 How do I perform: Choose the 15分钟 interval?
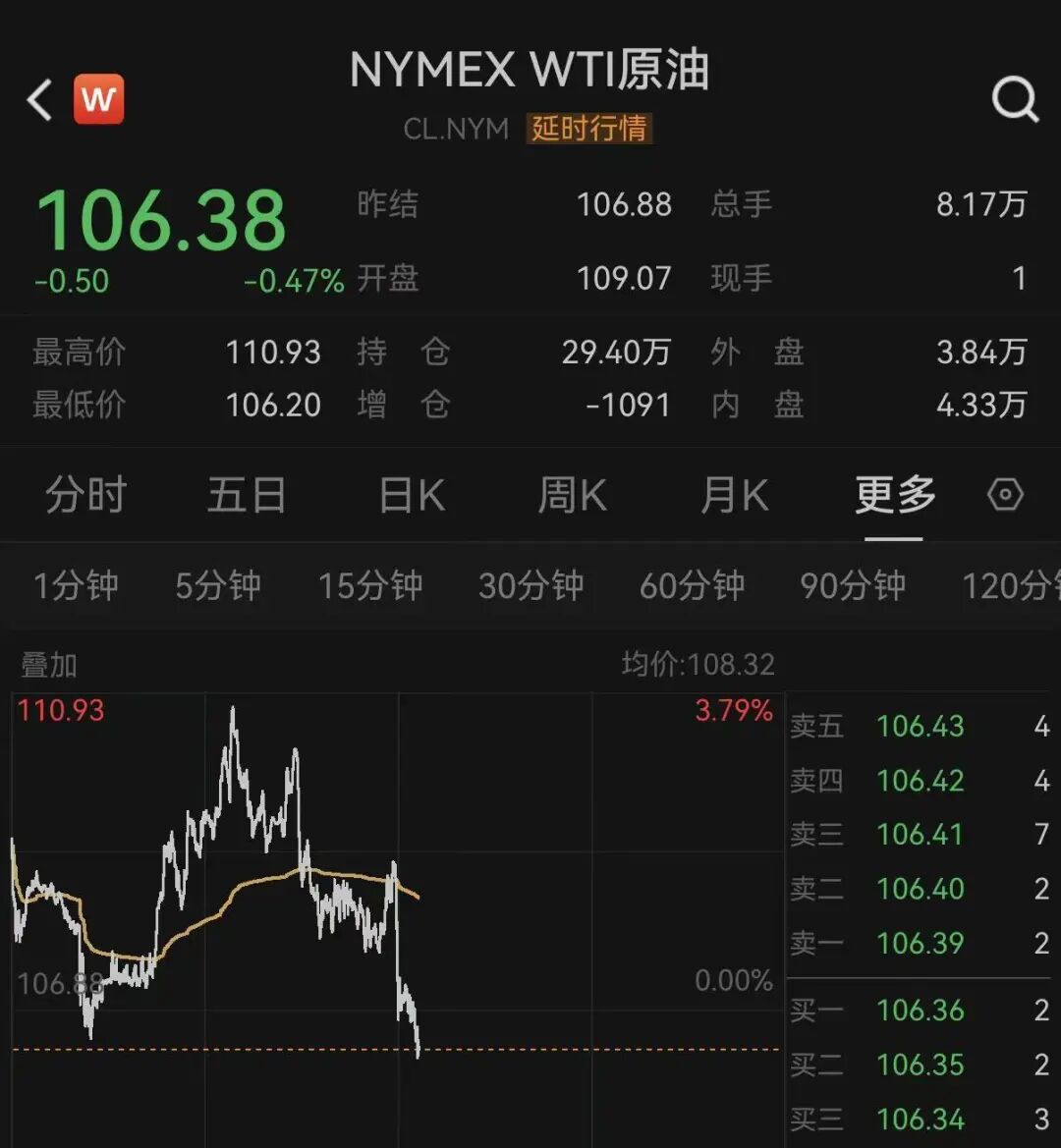[369, 586]
